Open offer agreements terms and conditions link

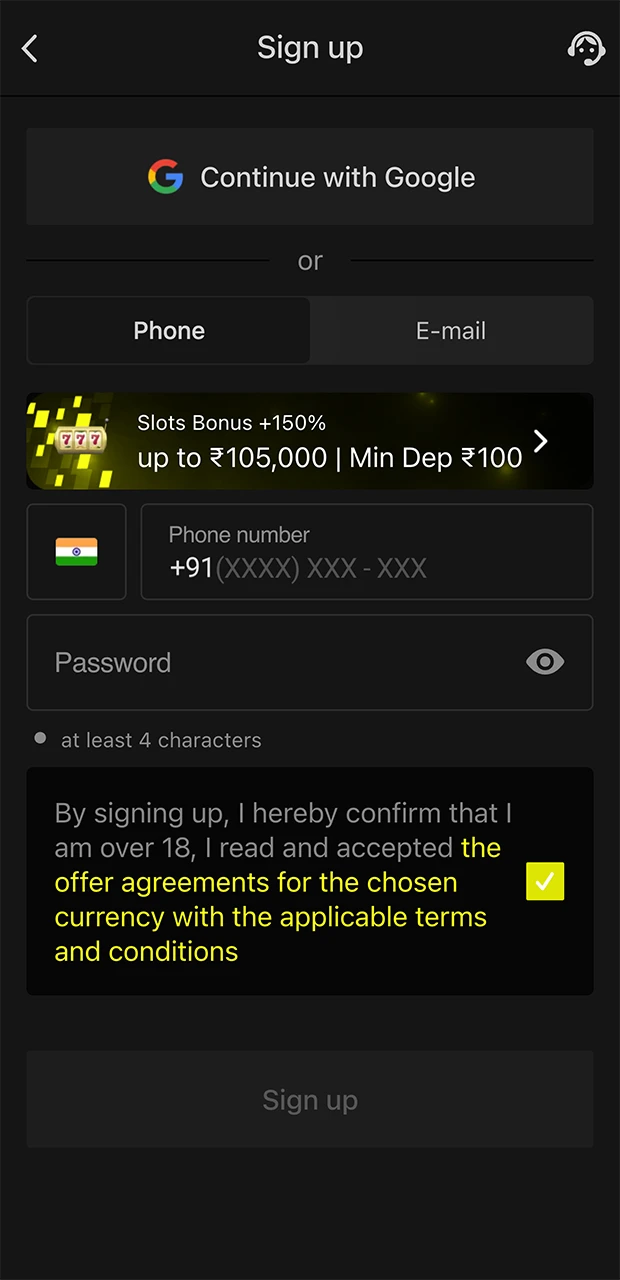270,900
